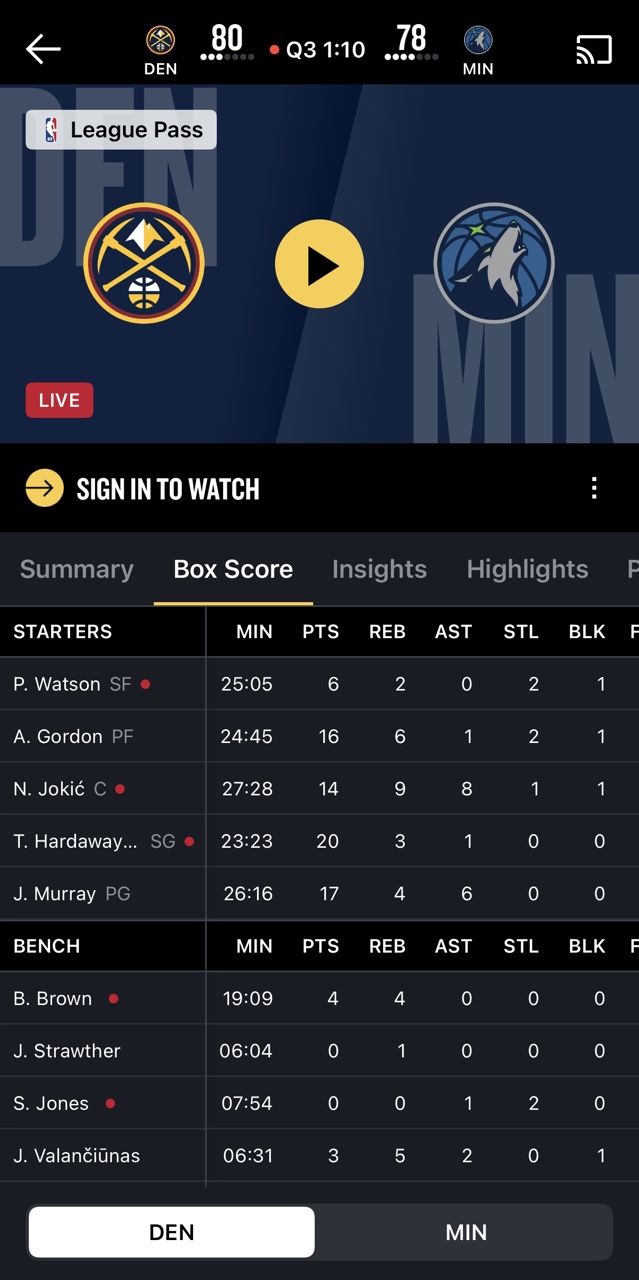View S. Jones player details
Image resolution: width=639 pixels, height=1280 pixels.
click(51, 1104)
